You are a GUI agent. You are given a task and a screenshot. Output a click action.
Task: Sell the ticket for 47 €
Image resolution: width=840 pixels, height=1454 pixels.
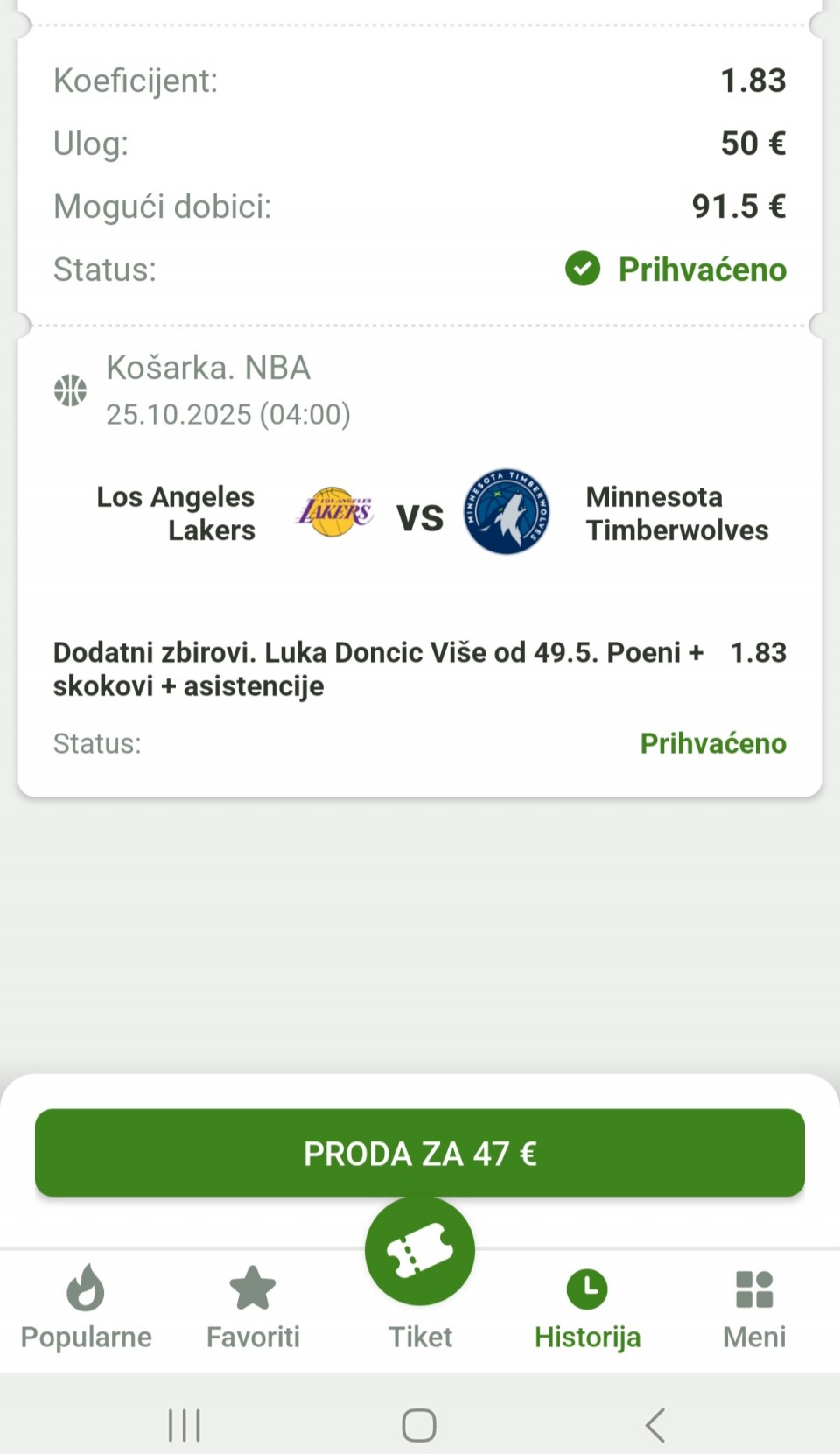[420, 1153]
